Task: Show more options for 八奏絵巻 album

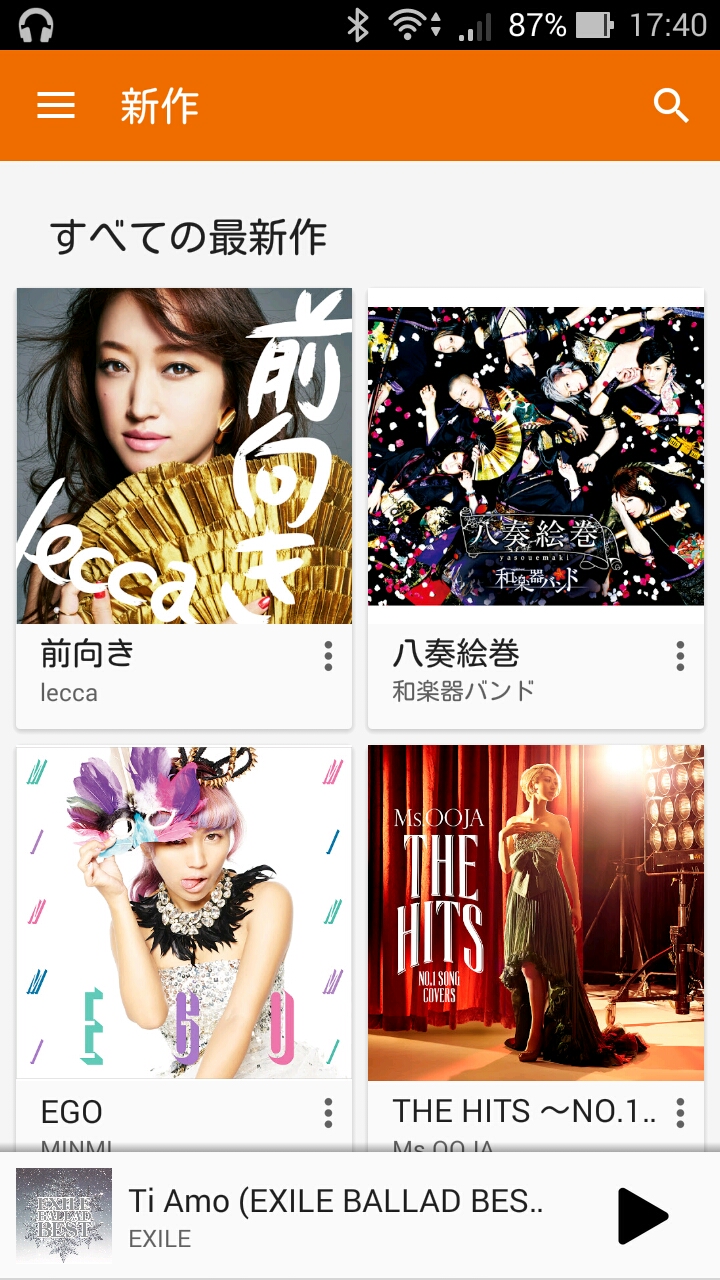Action: [680, 657]
